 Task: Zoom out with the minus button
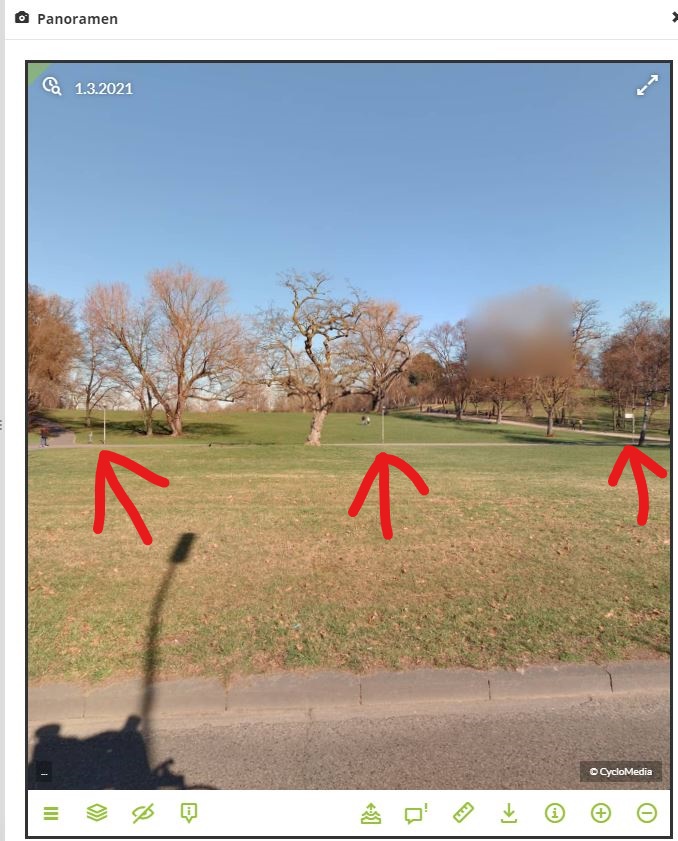coord(647,813)
